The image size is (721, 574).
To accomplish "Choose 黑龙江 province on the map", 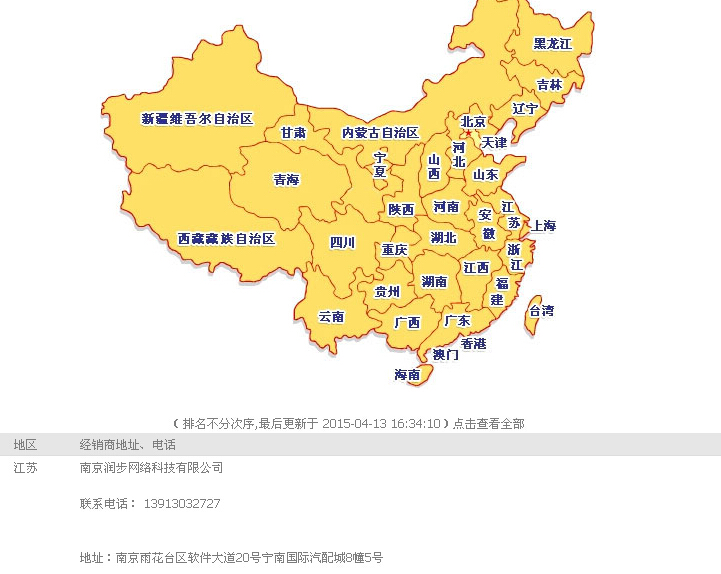I will [x=552, y=44].
